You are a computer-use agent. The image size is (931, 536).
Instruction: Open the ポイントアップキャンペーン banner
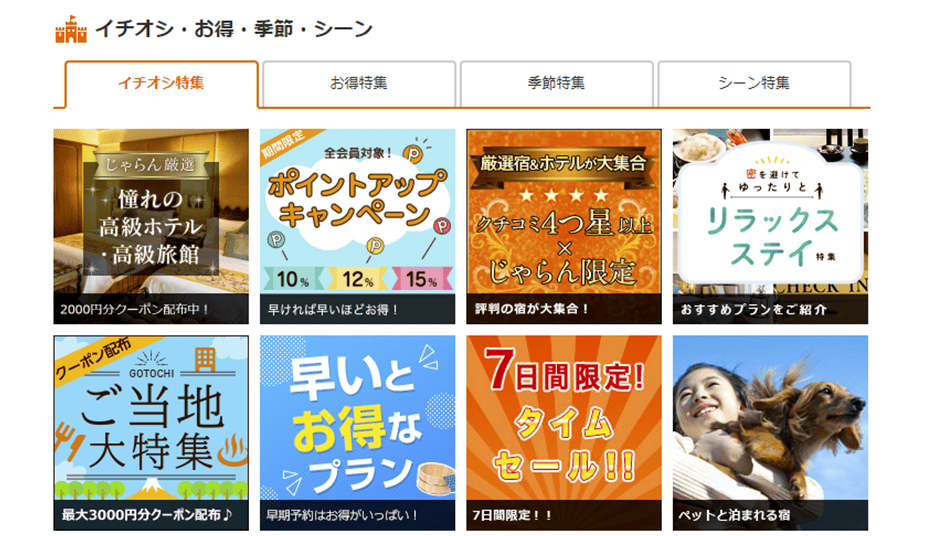(357, 226)
